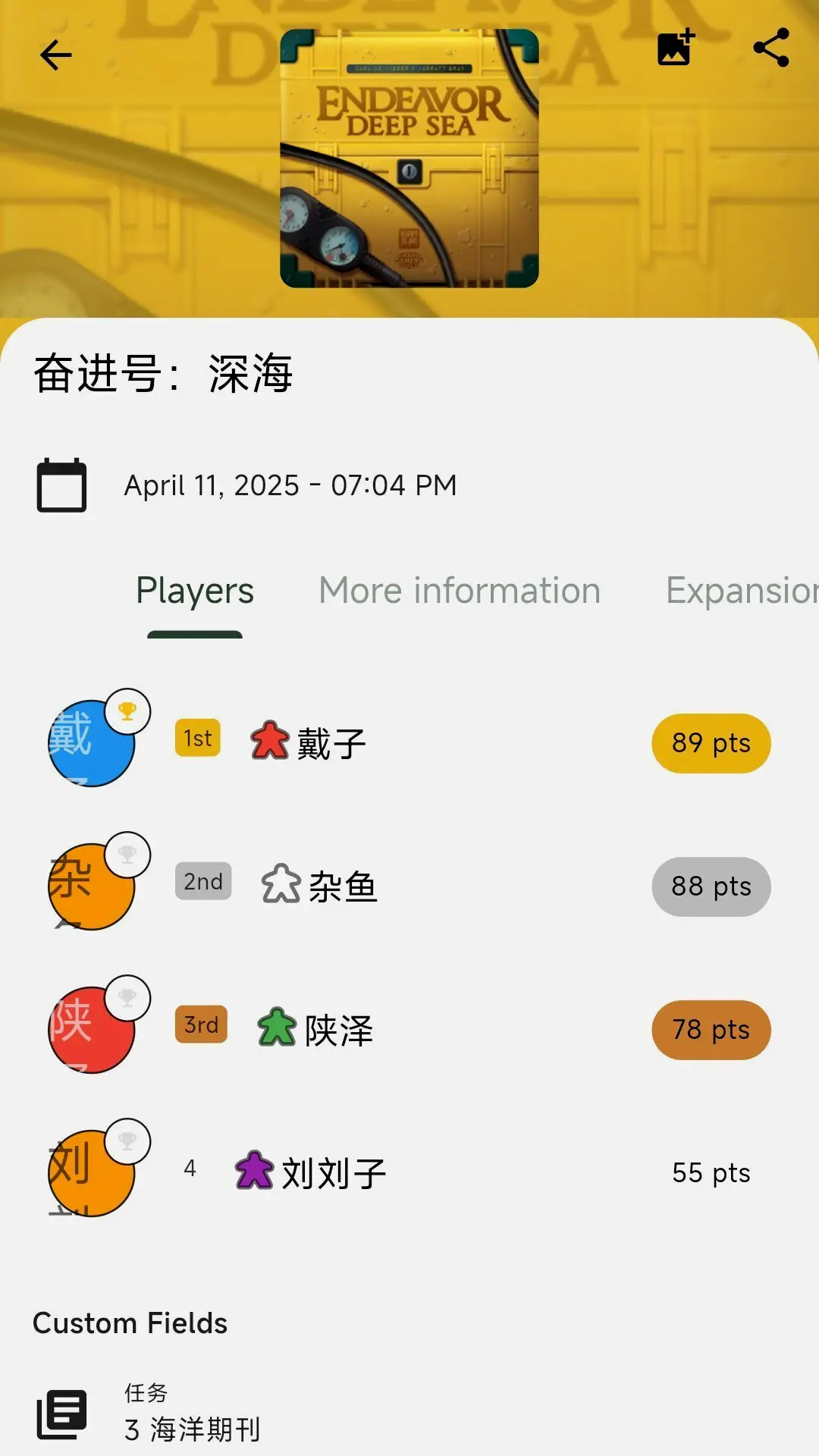Open player 陕泽's row
819x1456 pixels.
click(x=409, y=1030)
